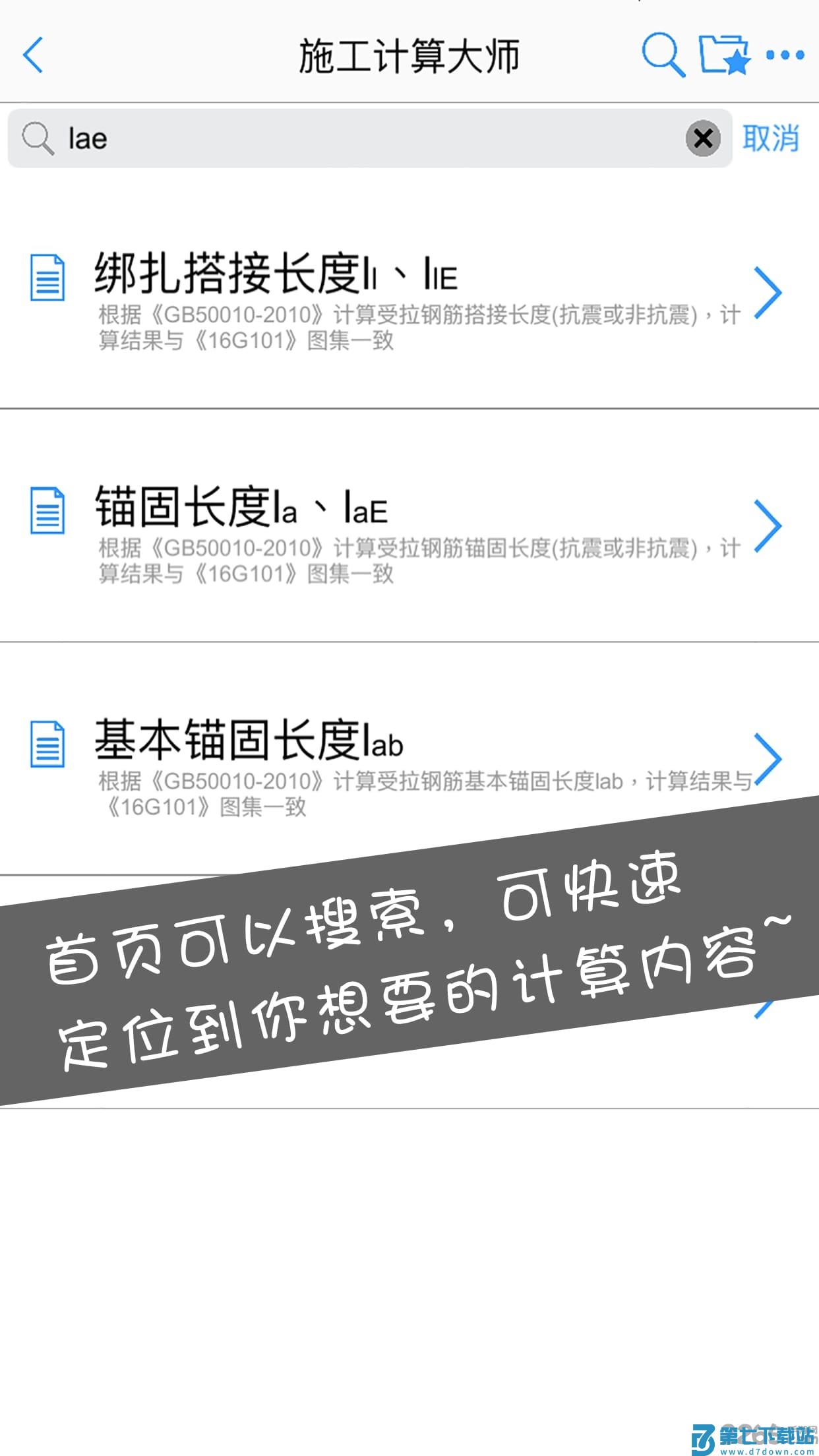Select the magnifier inside the search bar
This screenshot has height=1456, width=819.
[x=38, y=138]
